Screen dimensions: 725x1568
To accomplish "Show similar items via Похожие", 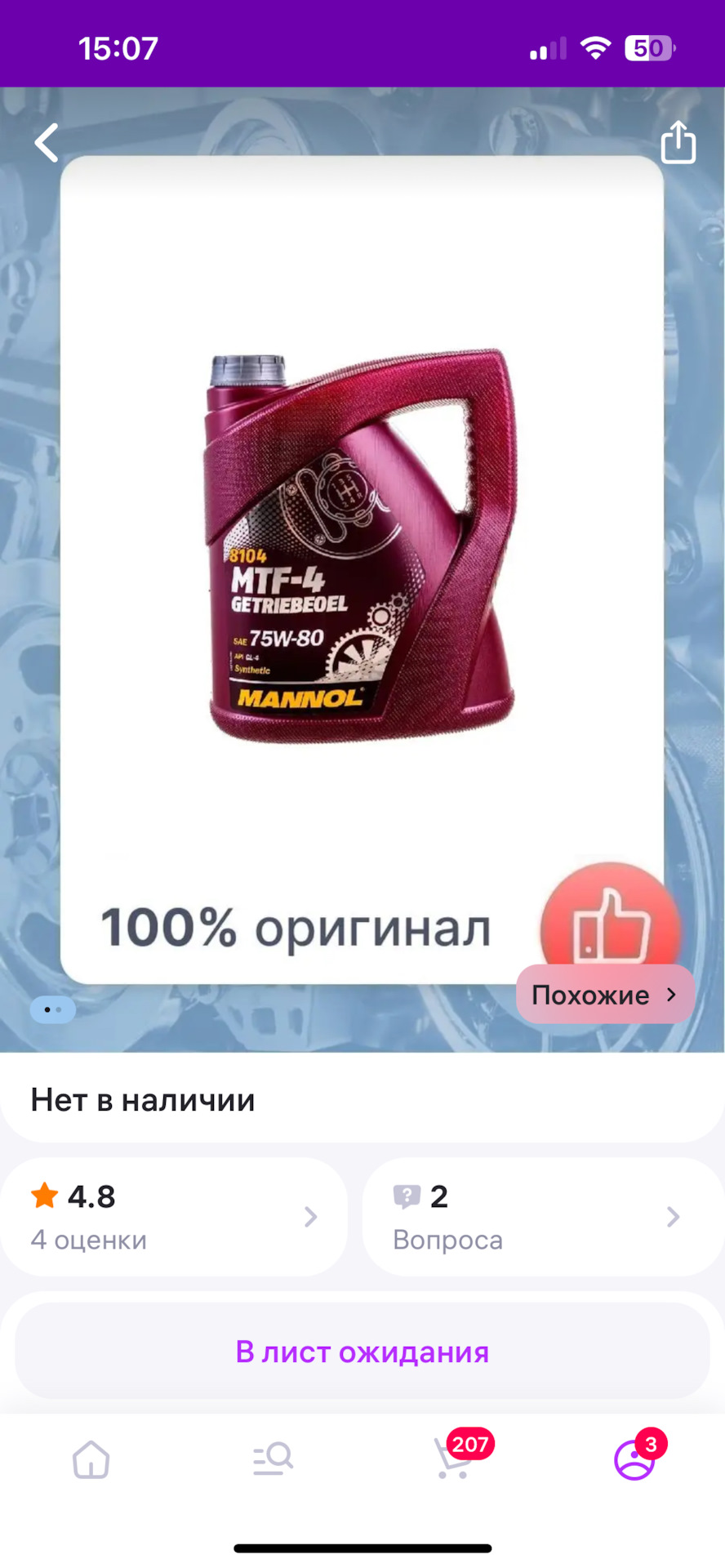I will (604, 994).
